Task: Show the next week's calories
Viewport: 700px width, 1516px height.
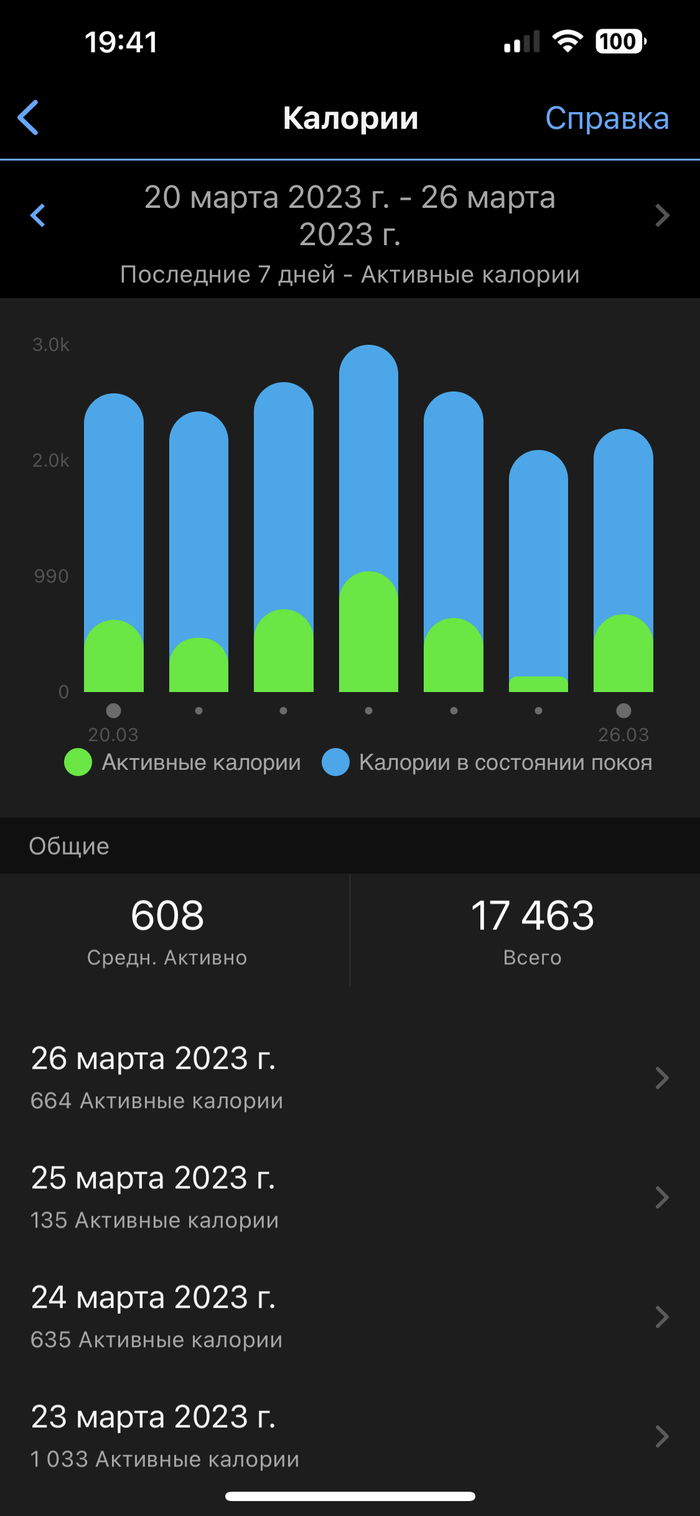Action: (x=661, y=215)
